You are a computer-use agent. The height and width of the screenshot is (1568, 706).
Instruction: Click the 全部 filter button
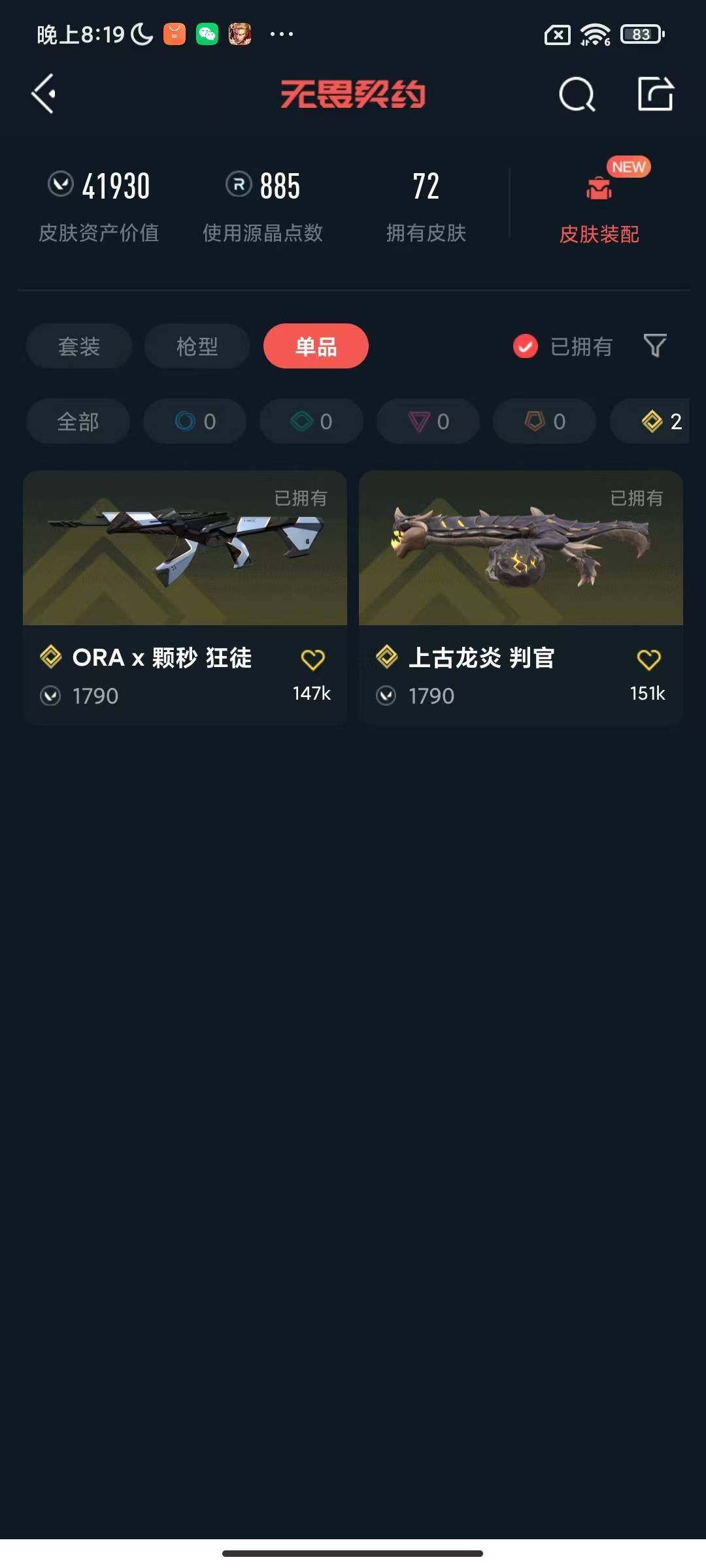(x=77, y=421)
